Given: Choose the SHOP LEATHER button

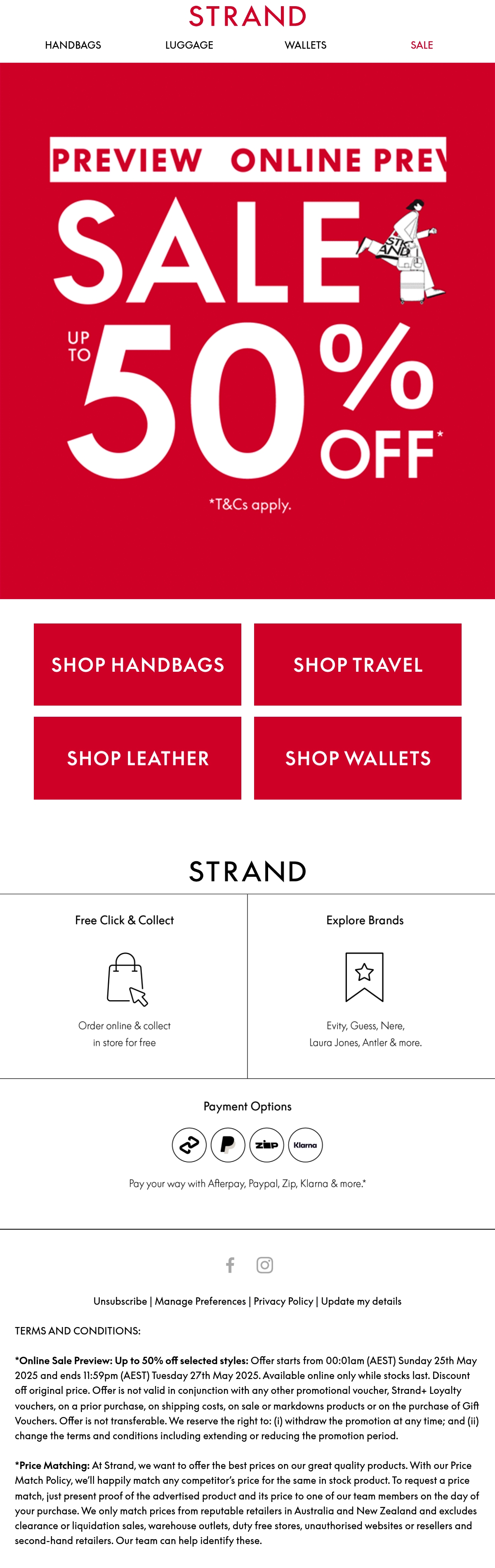Looking at the screenshot, I should pos(138,758).
